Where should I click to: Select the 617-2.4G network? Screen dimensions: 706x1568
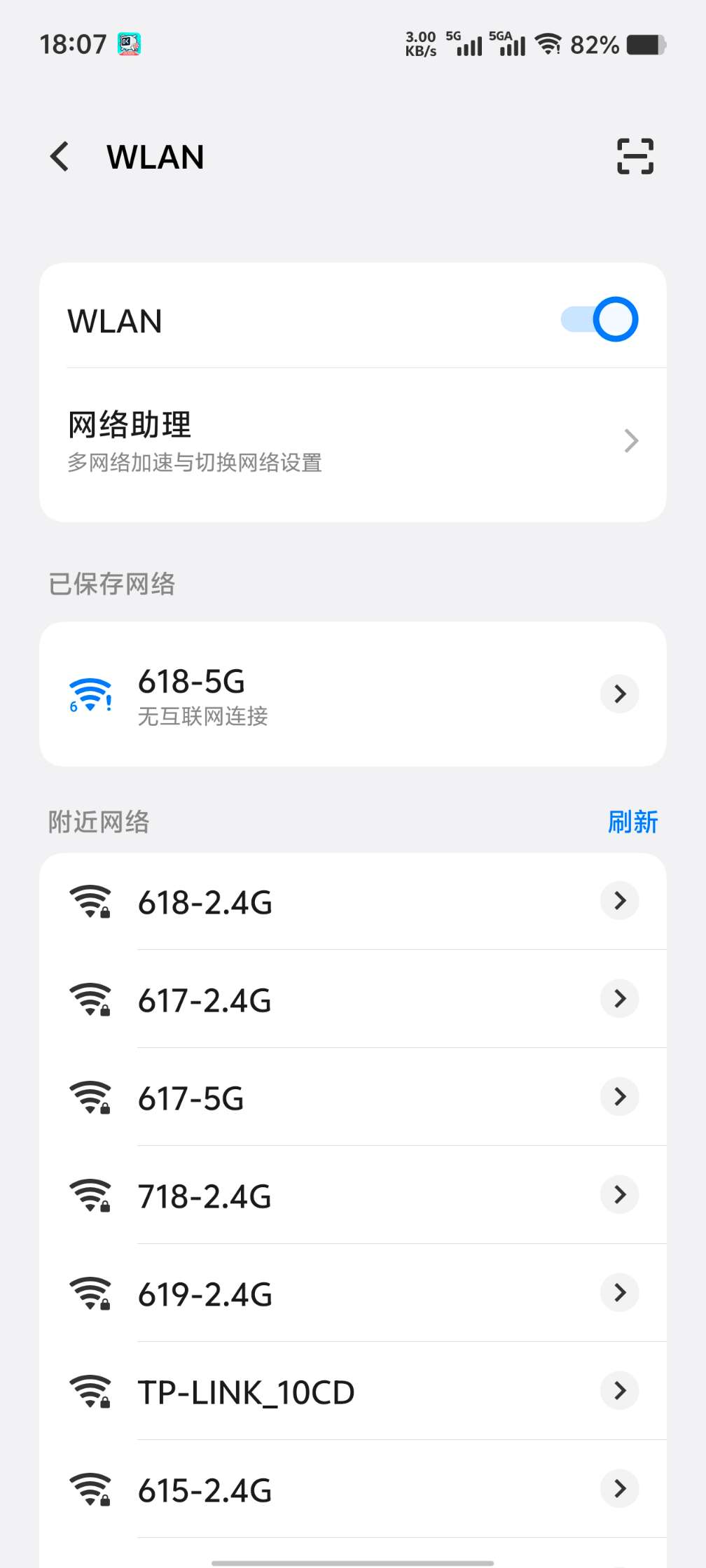(205, 1000)
